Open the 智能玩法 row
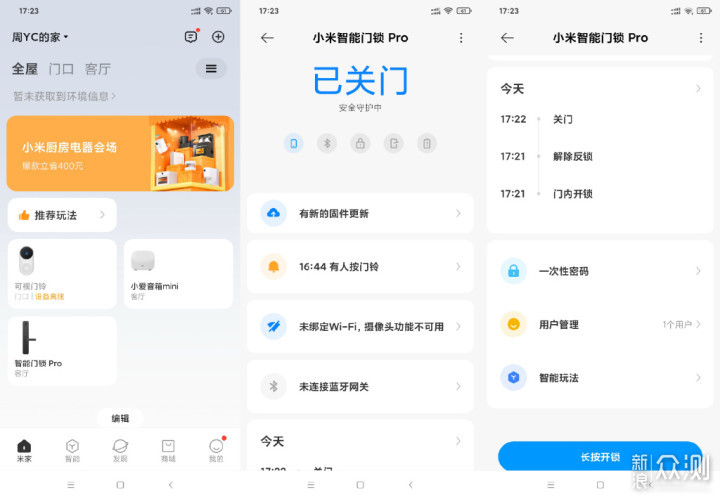The width and height of the screenshot is (720, 499). point(600,378)
